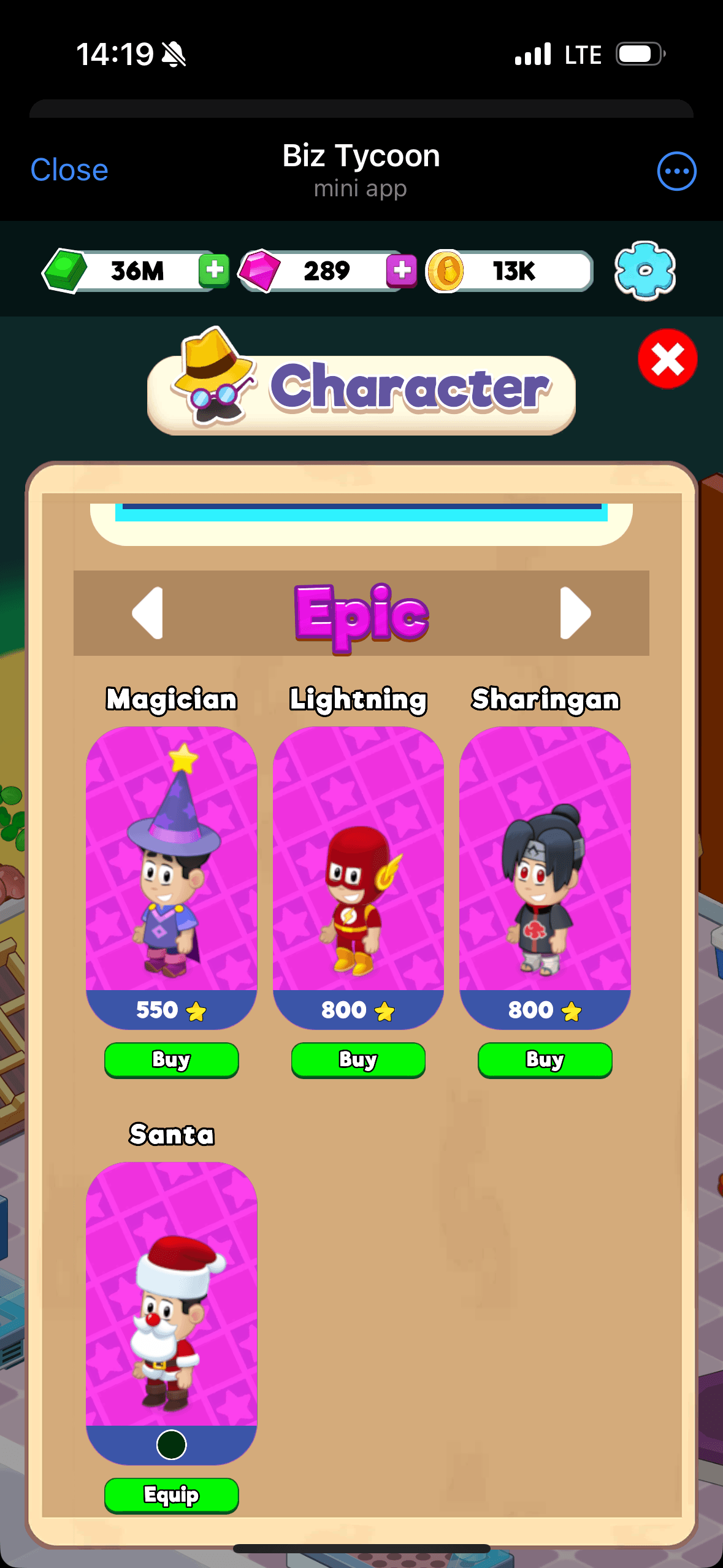The height and width of the screenshot is (1568, 723).
Task: Dismiss the Character panel with the red X
Action: 667,359
